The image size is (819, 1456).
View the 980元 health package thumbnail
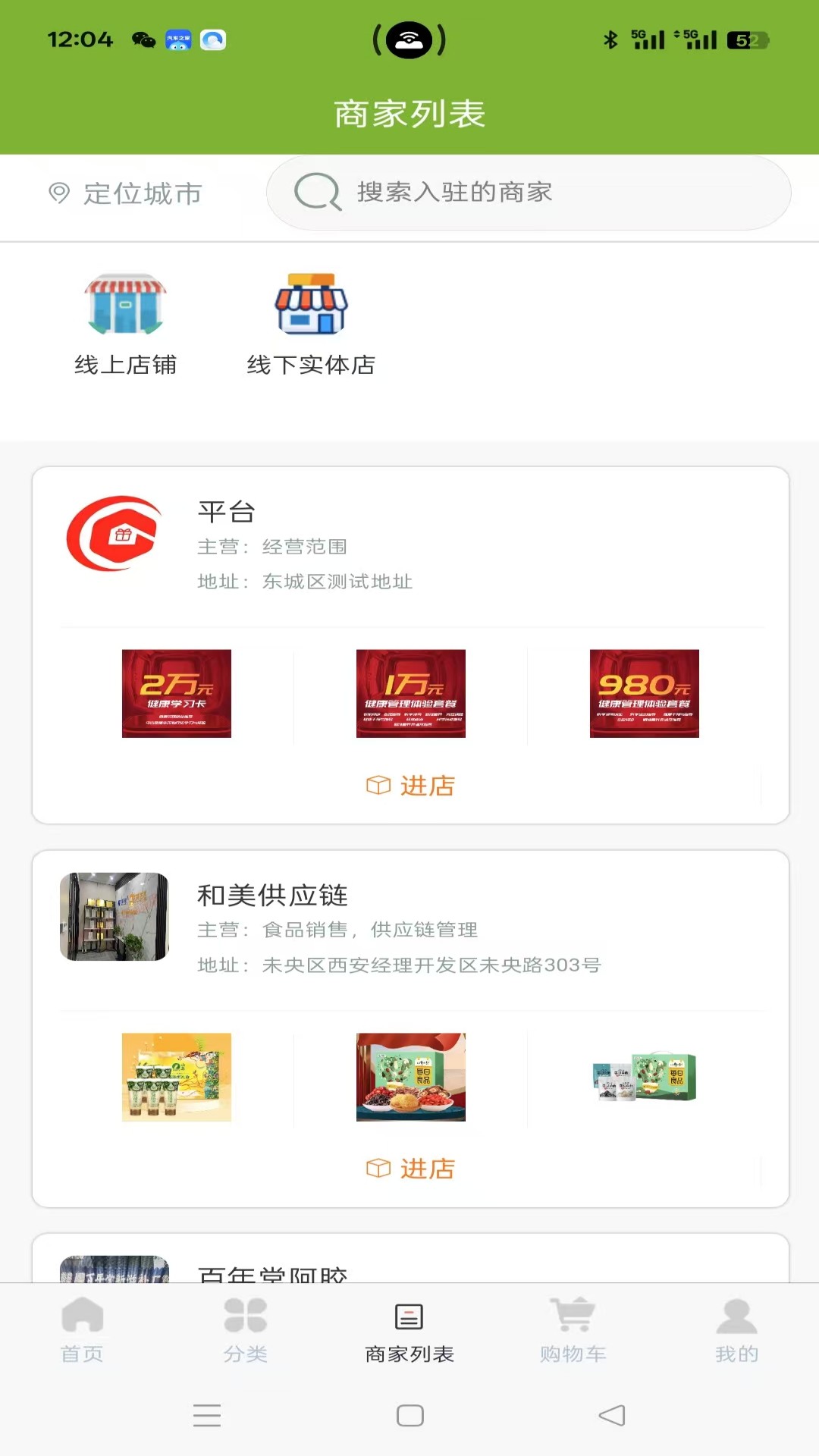645,693
